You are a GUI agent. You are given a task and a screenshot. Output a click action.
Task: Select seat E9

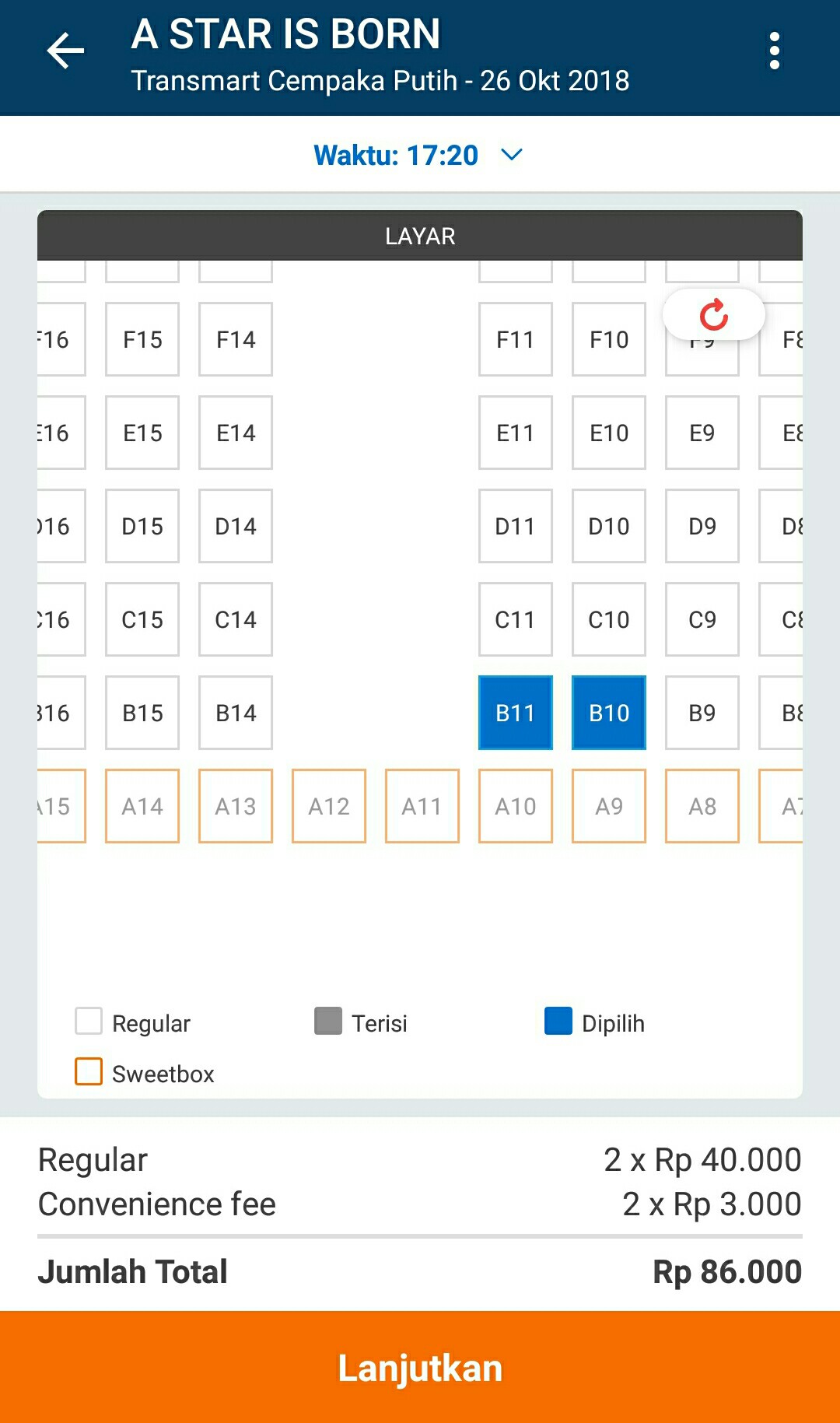pyautogui.click(x=702, y=433)
